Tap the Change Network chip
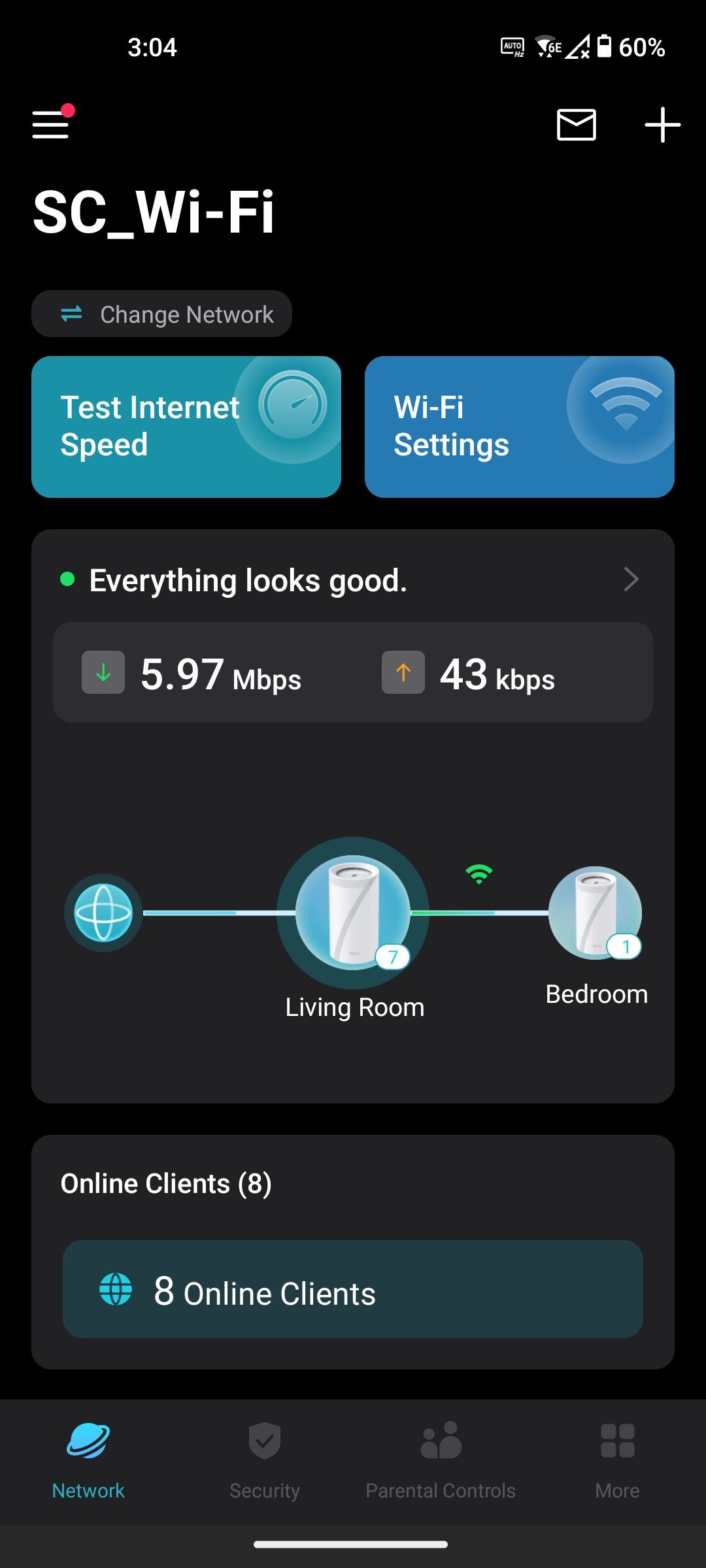706x1568 pixels. click(162, 314)
